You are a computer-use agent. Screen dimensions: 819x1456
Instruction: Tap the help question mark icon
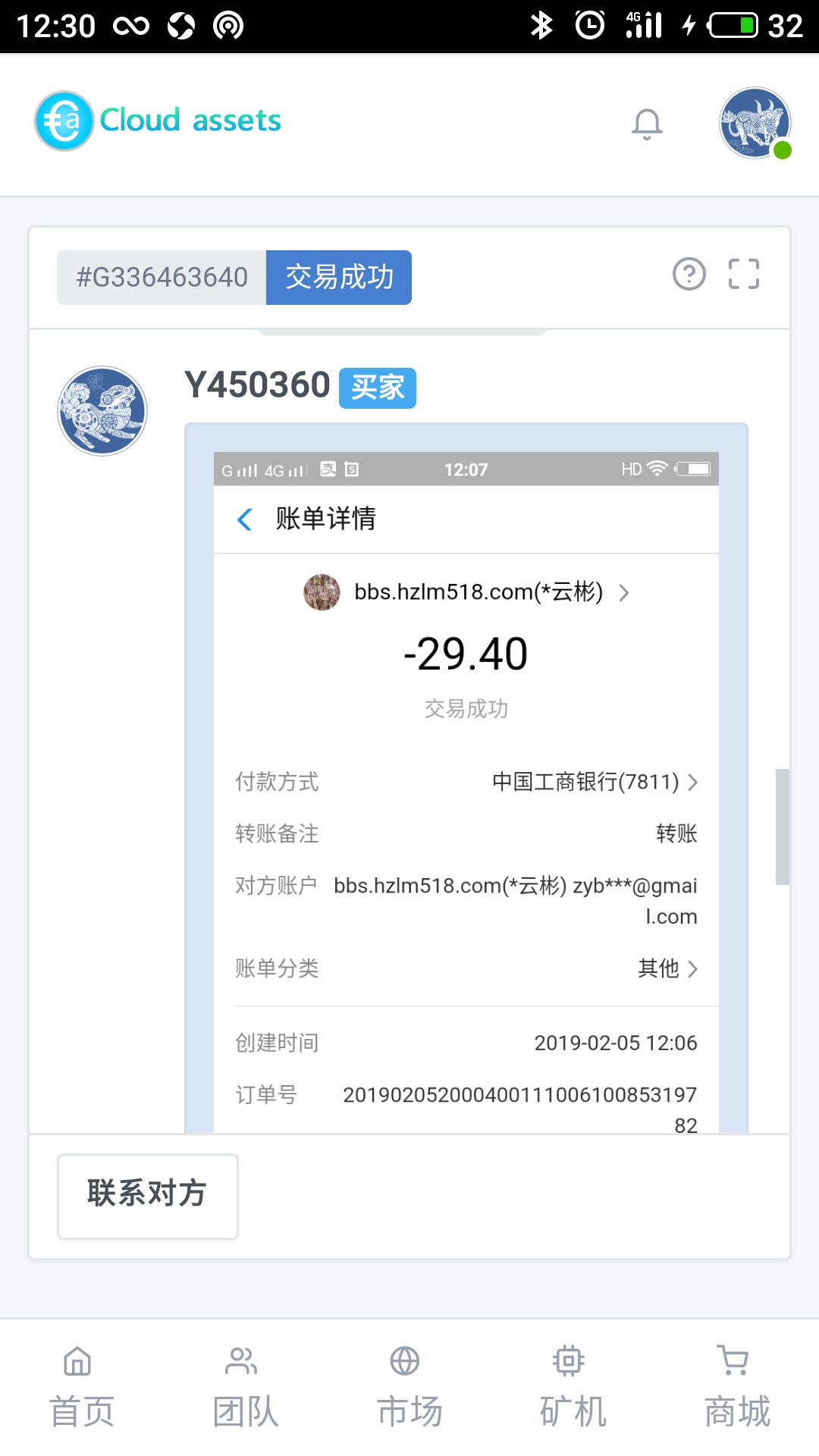point(689,274)
